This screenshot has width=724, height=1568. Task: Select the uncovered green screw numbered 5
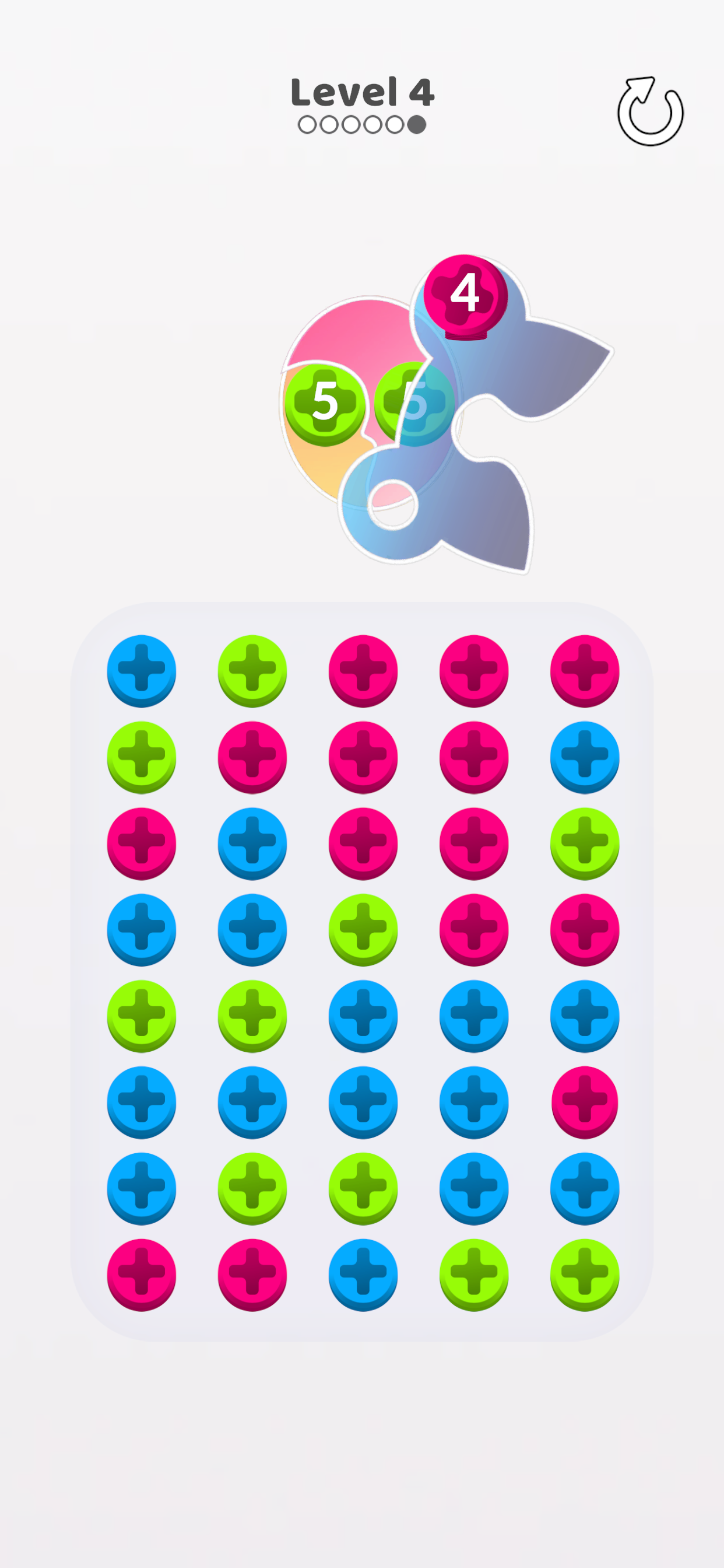tap(324, 403)
